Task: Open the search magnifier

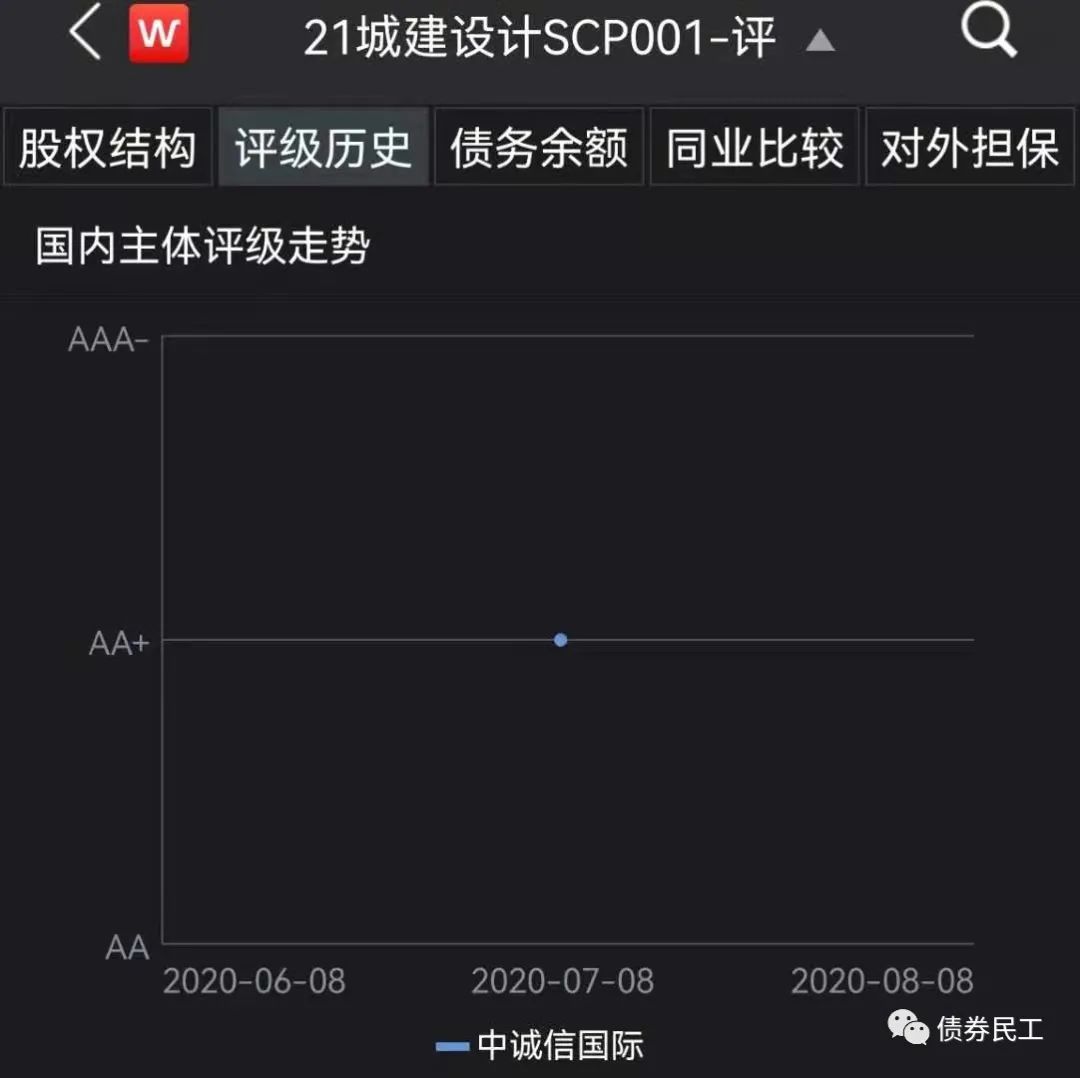Action: pos(988,32)
